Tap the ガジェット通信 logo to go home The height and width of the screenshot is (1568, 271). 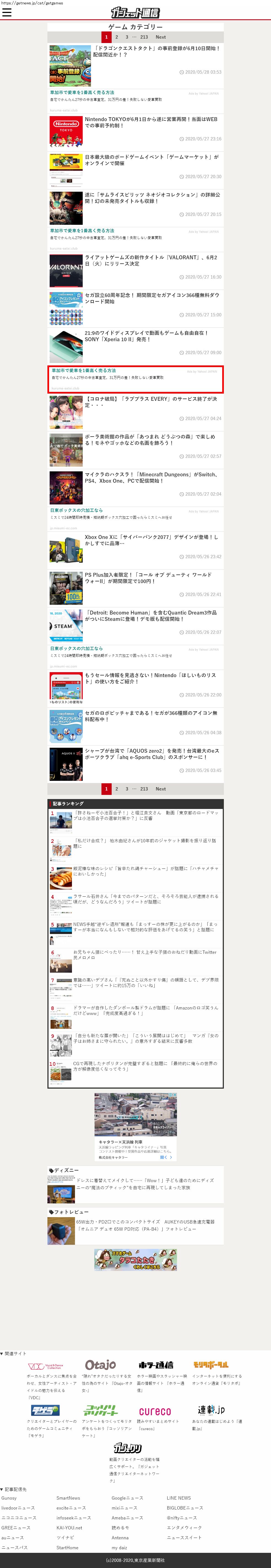[135, 12]
